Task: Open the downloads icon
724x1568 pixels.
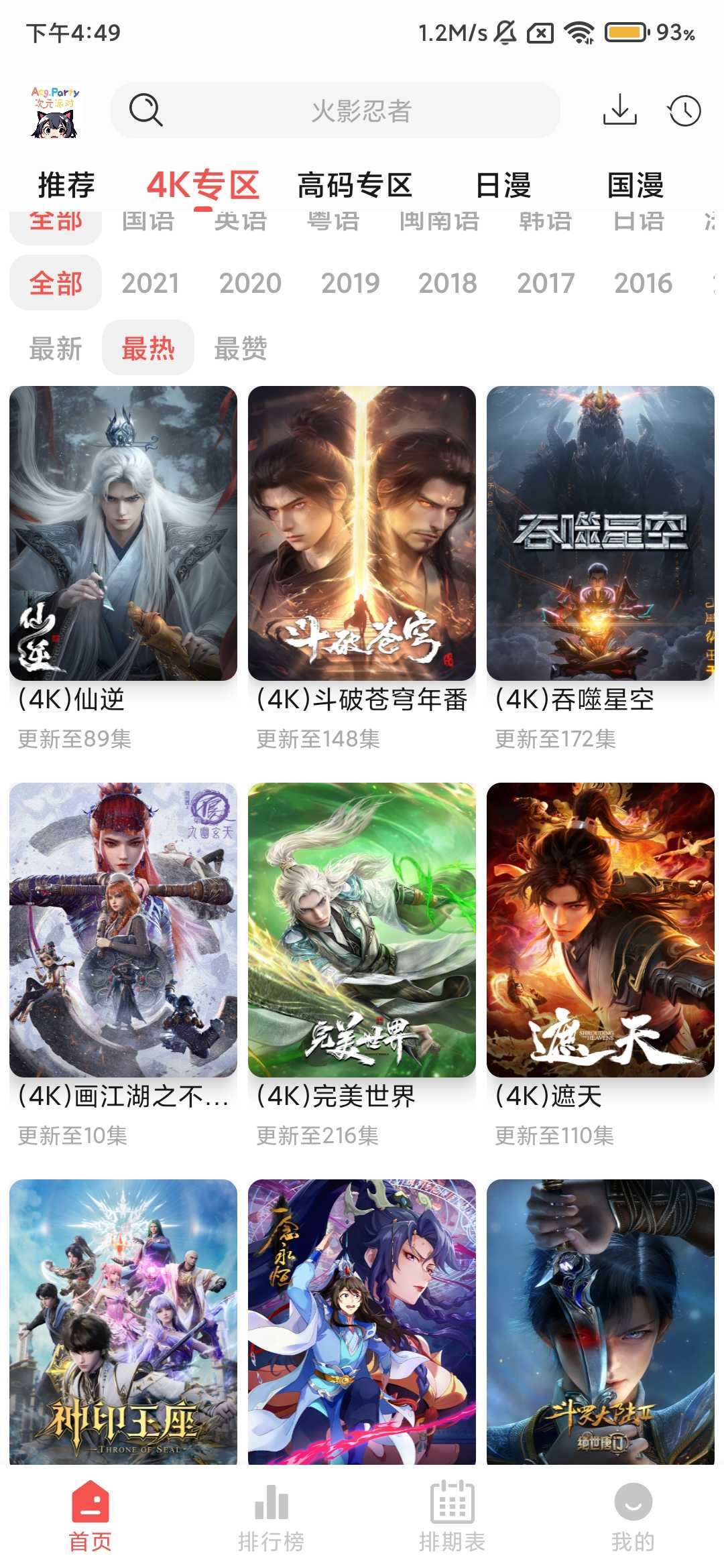Action: 619,110
